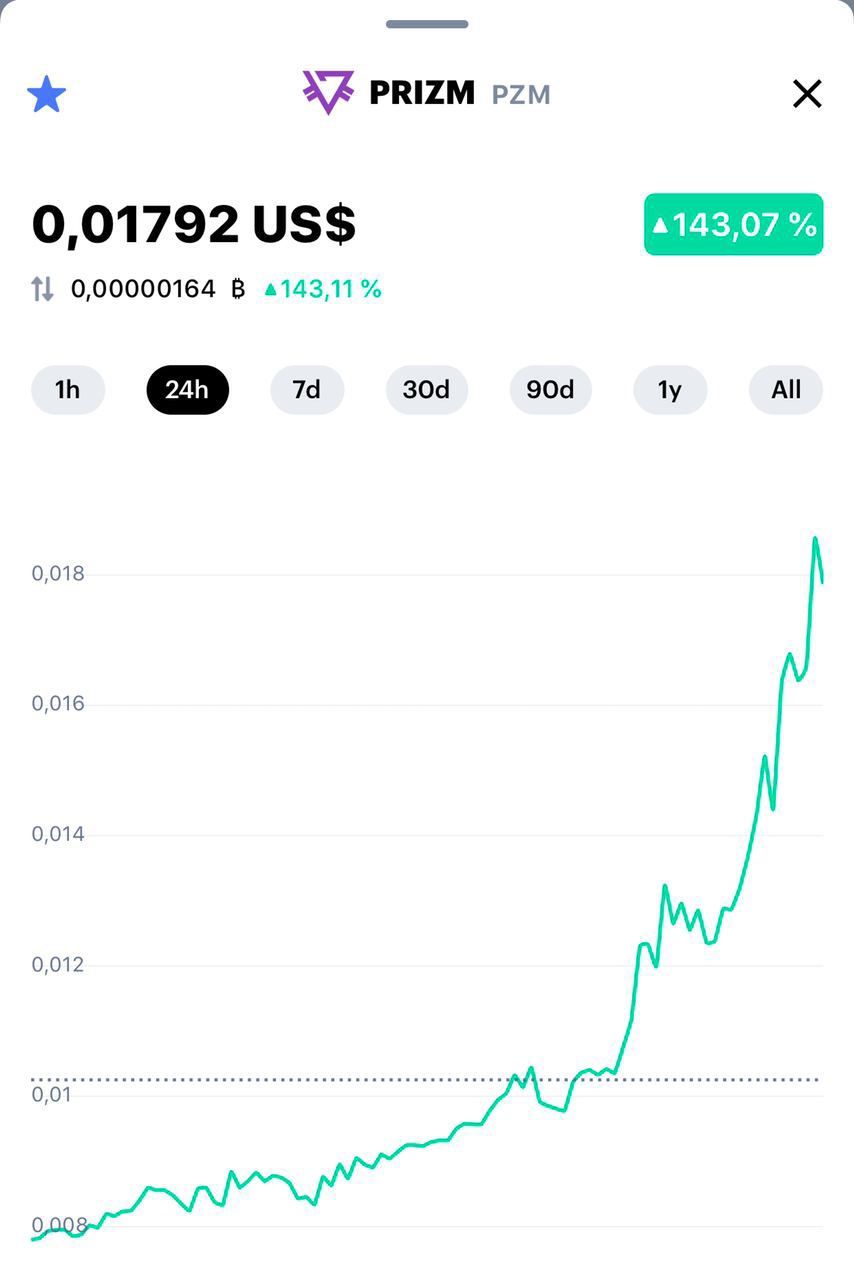The height and width of the screenshot is (1280, 854).
Task: Switch the chart to 1h range
Action: [68, 390]
